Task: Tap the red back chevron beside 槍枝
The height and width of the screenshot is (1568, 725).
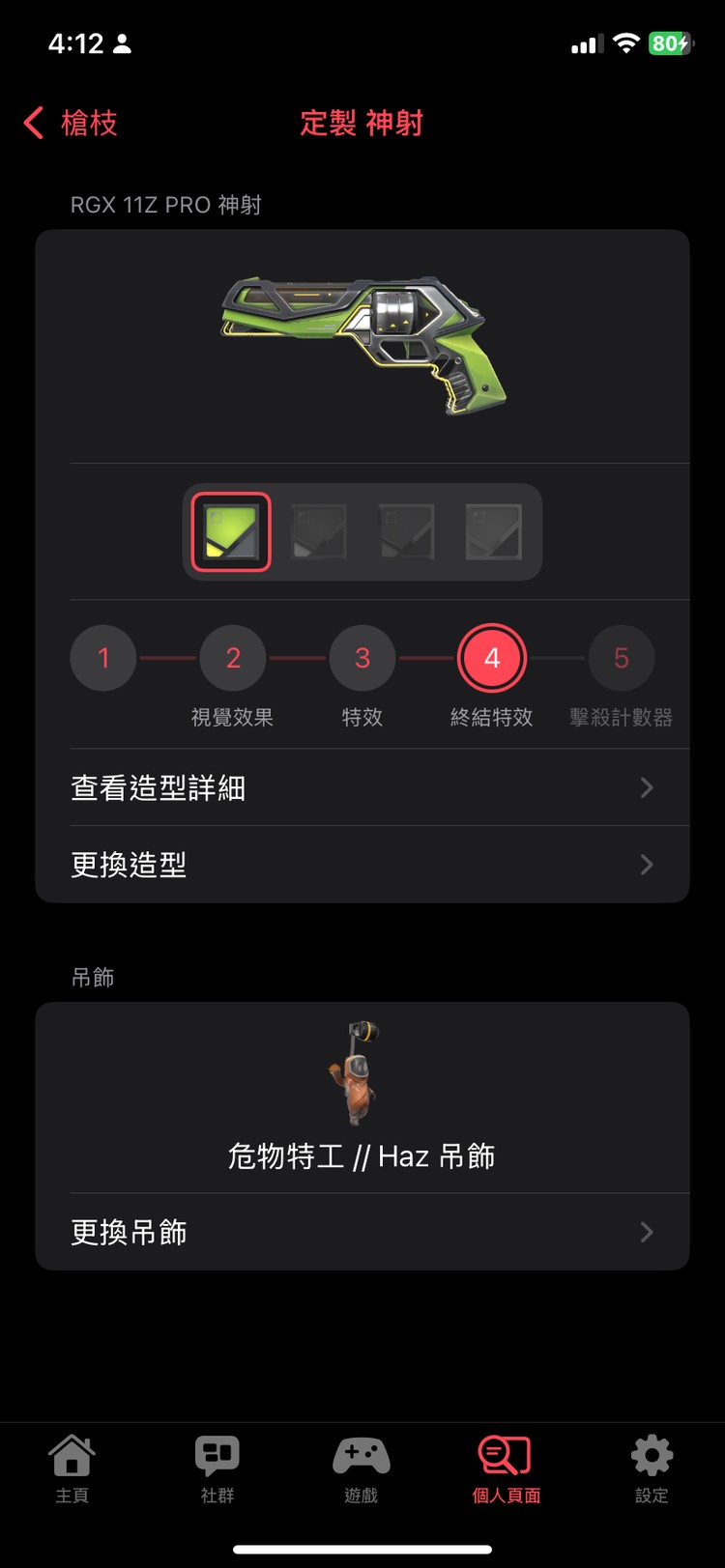Action: point(32,124)
